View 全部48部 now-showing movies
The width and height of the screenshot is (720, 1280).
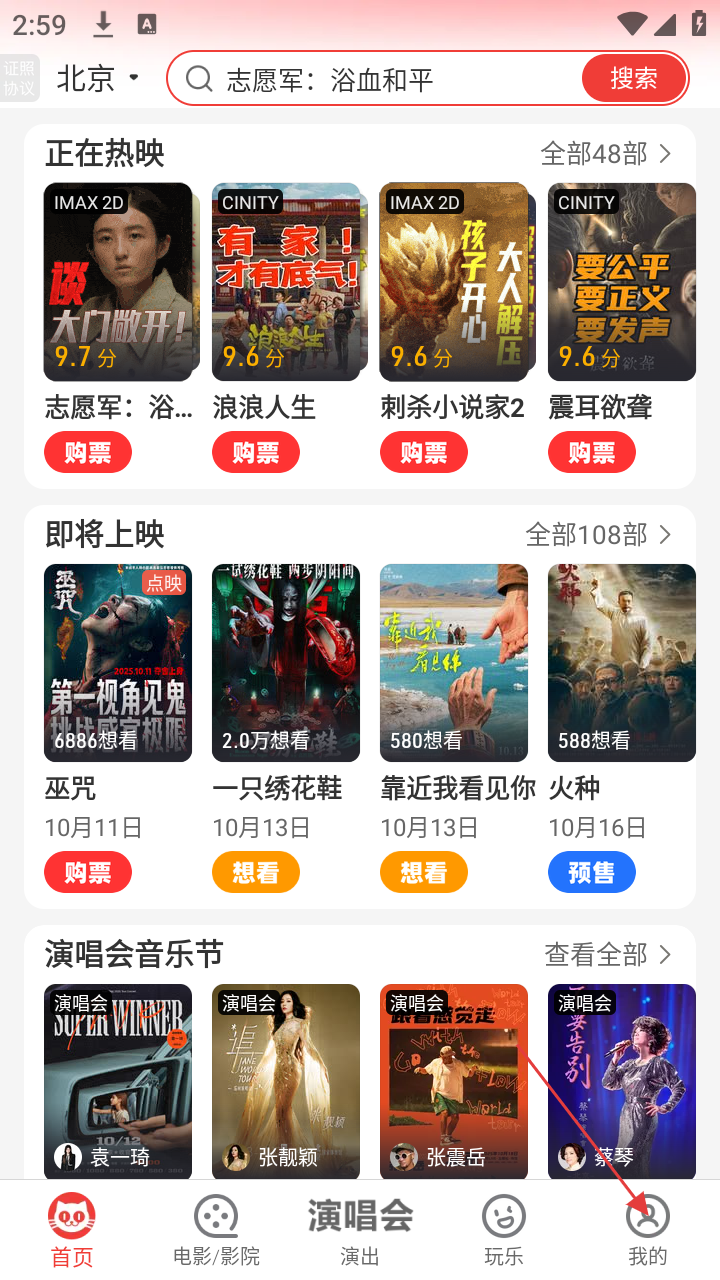click(x=606, y=154)
